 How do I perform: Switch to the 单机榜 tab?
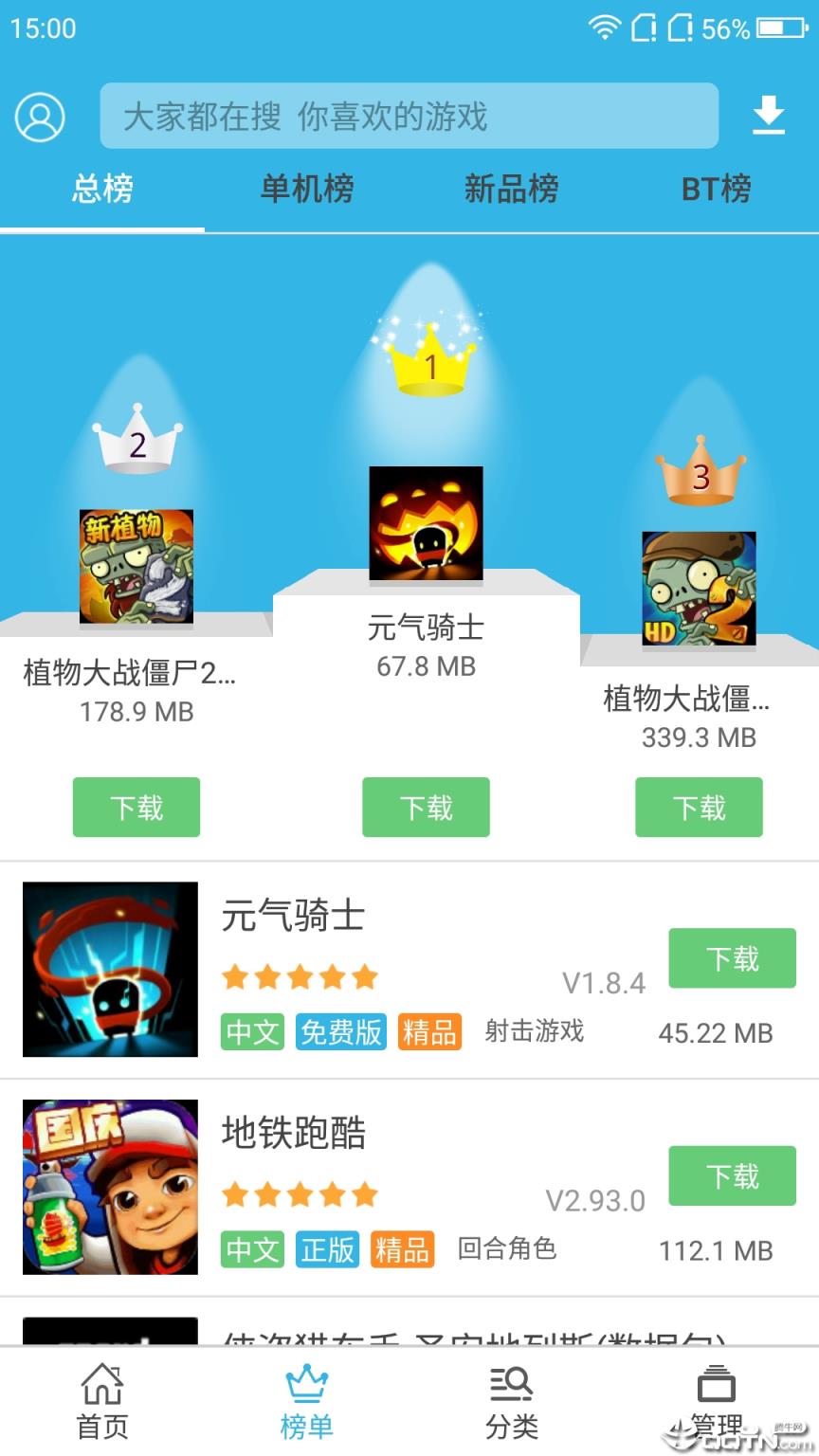(305, 190)
